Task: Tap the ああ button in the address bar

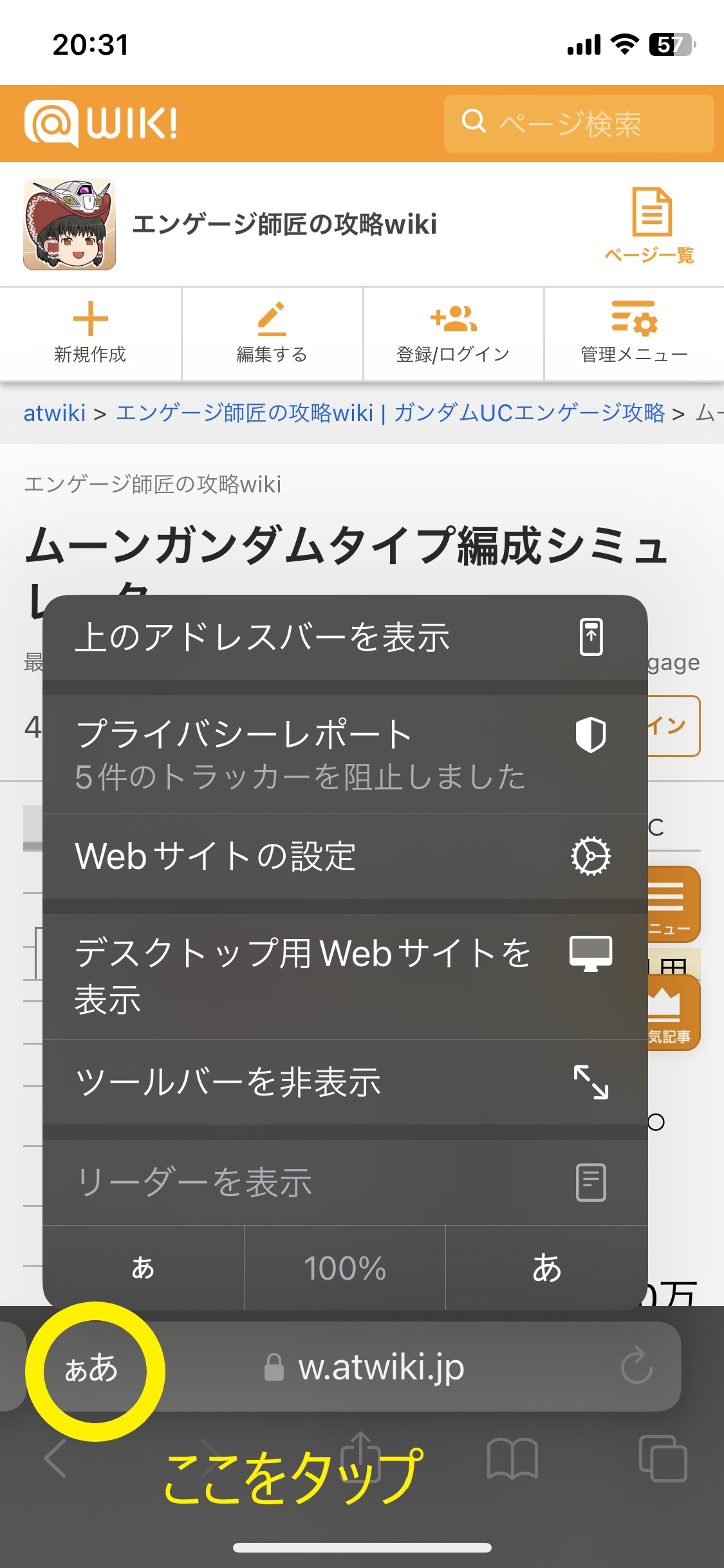Action: (x=91, y=1368)
